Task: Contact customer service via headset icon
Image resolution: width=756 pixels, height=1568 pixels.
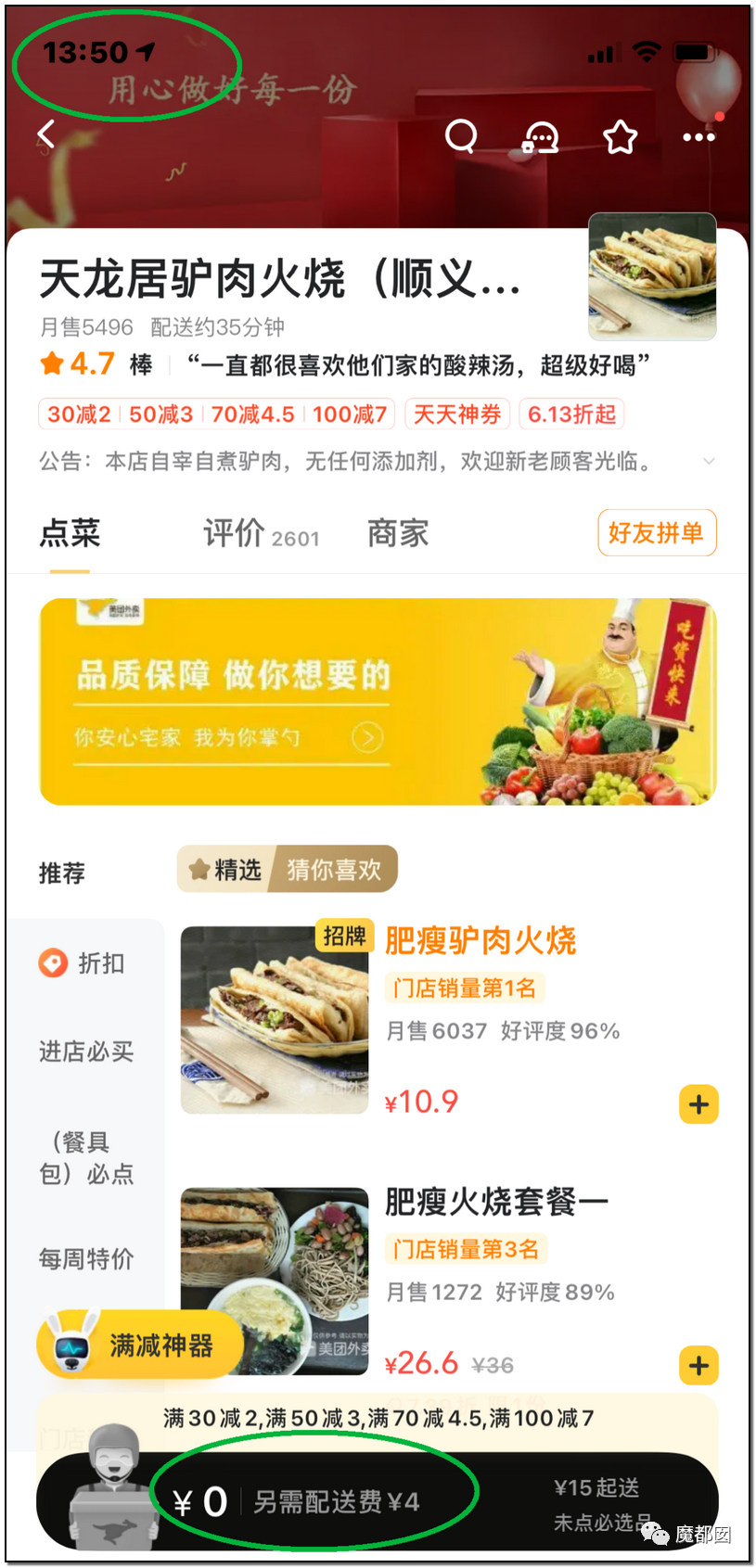Action: tap(540, 137)
